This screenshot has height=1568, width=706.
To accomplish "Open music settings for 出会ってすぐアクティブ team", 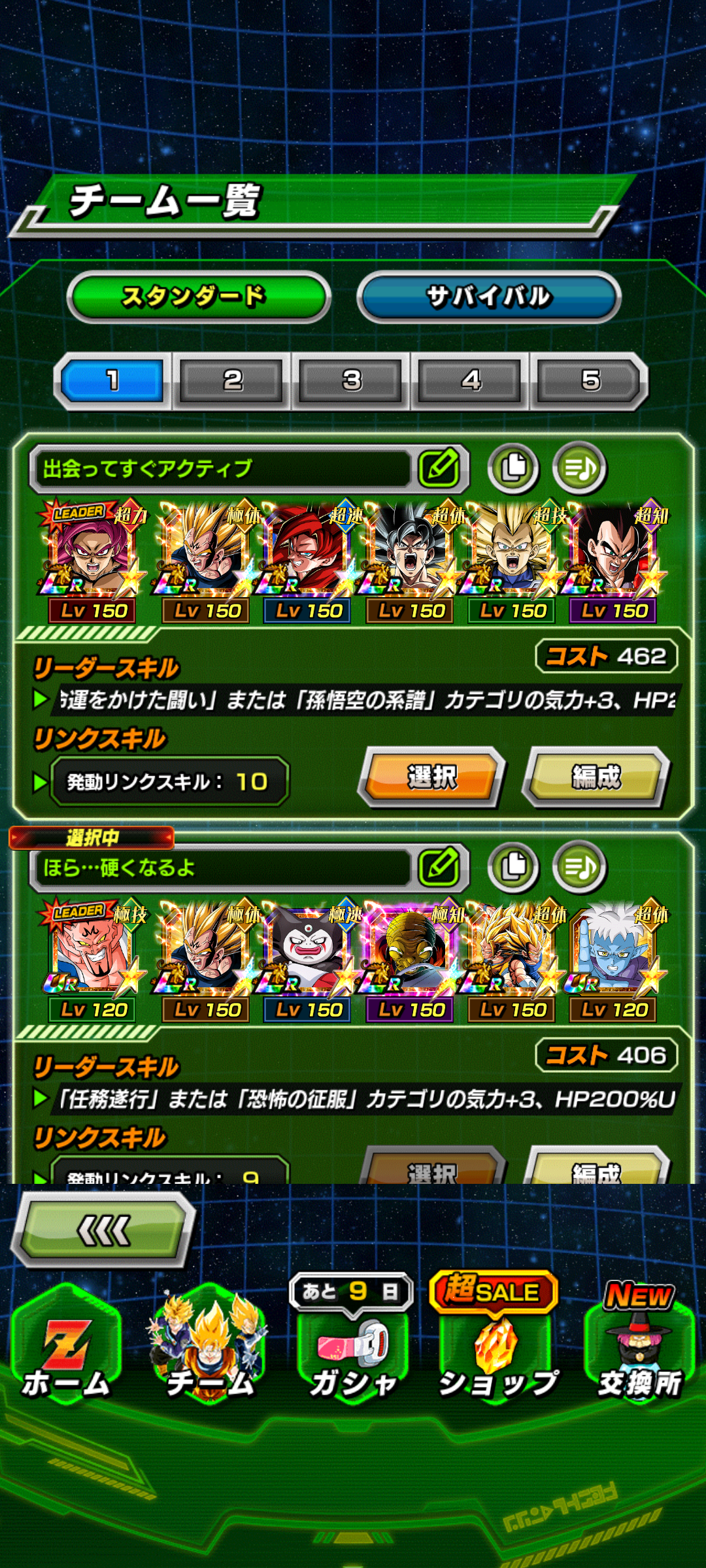I will (579, 468).
